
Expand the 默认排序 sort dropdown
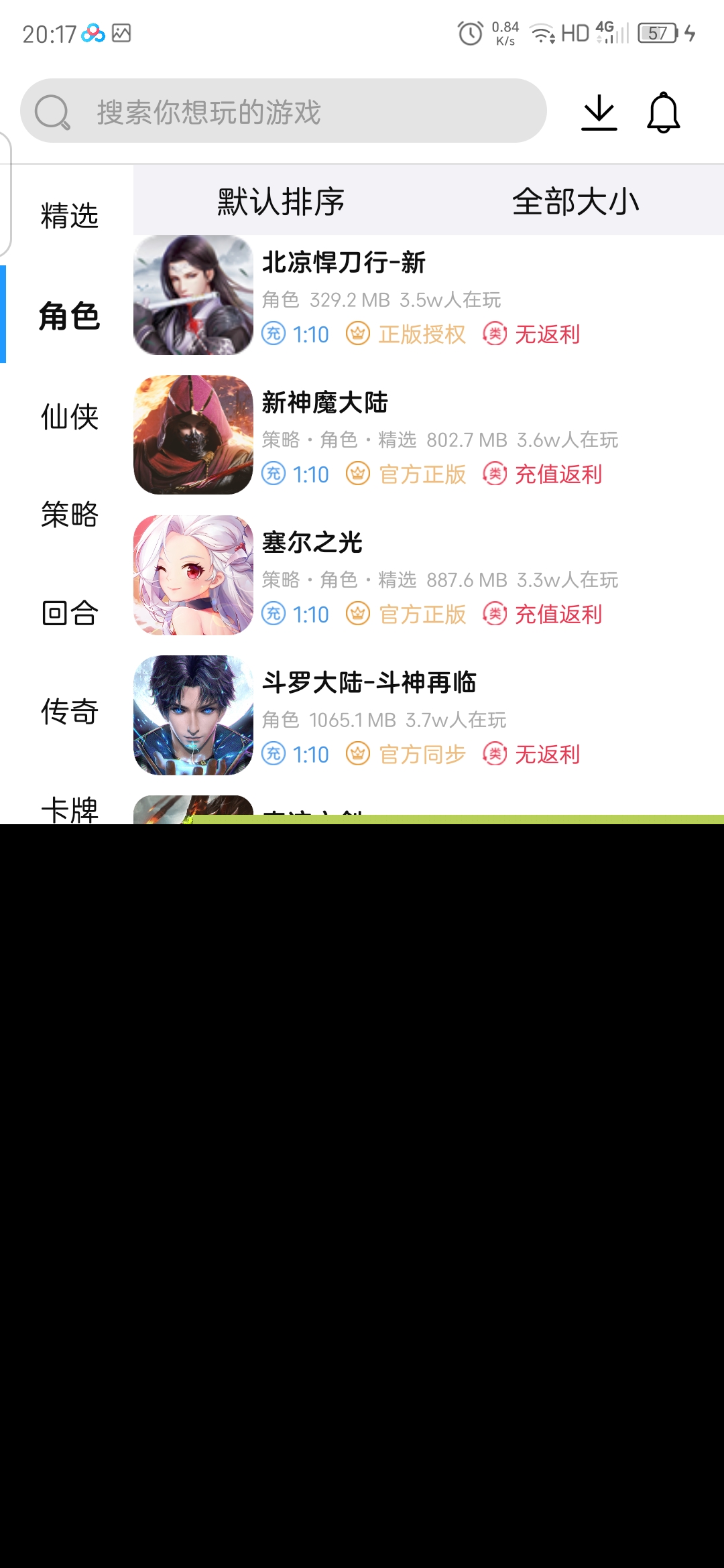281,201
